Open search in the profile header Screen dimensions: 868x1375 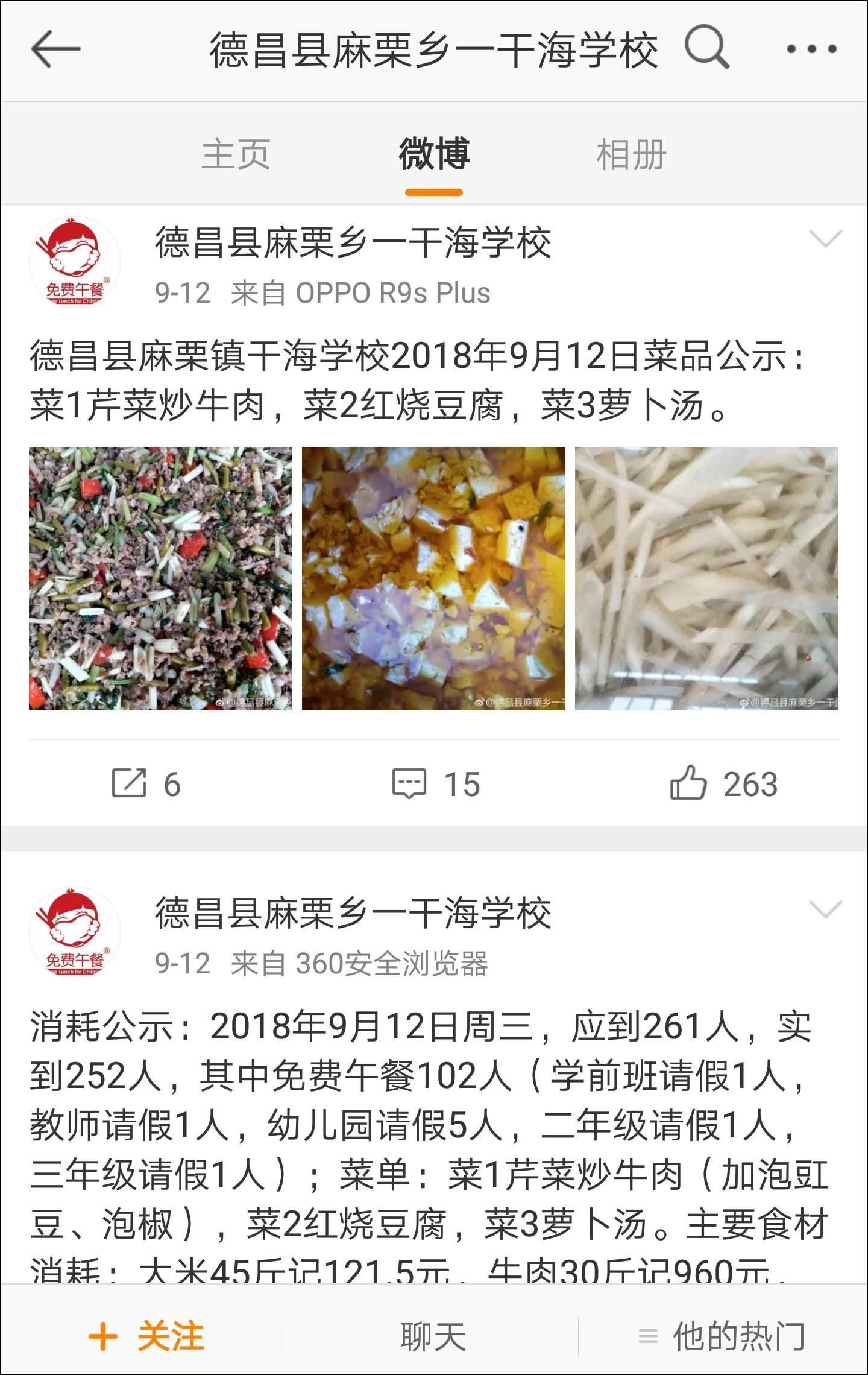tap(706, 47)
